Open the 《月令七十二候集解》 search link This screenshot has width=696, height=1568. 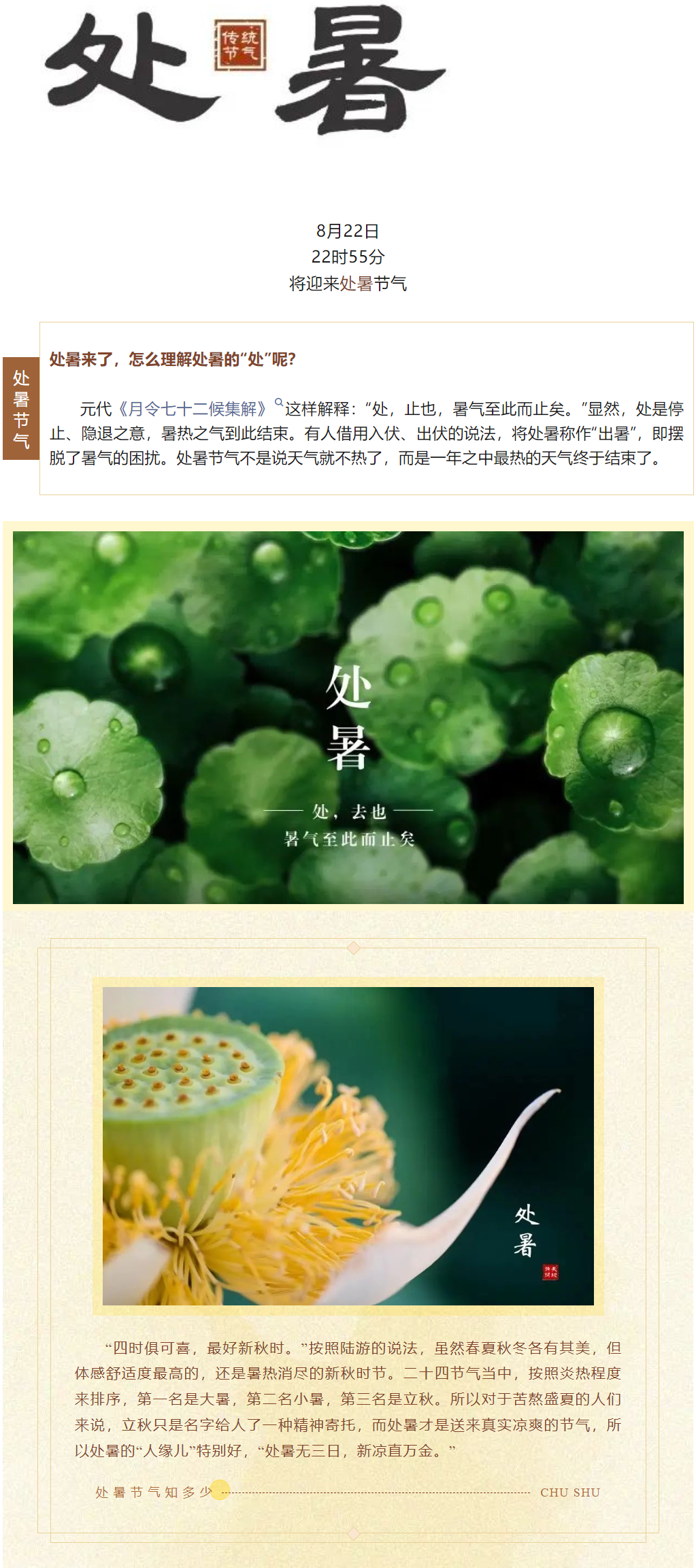pyautogui.click(x=193, y=409)
